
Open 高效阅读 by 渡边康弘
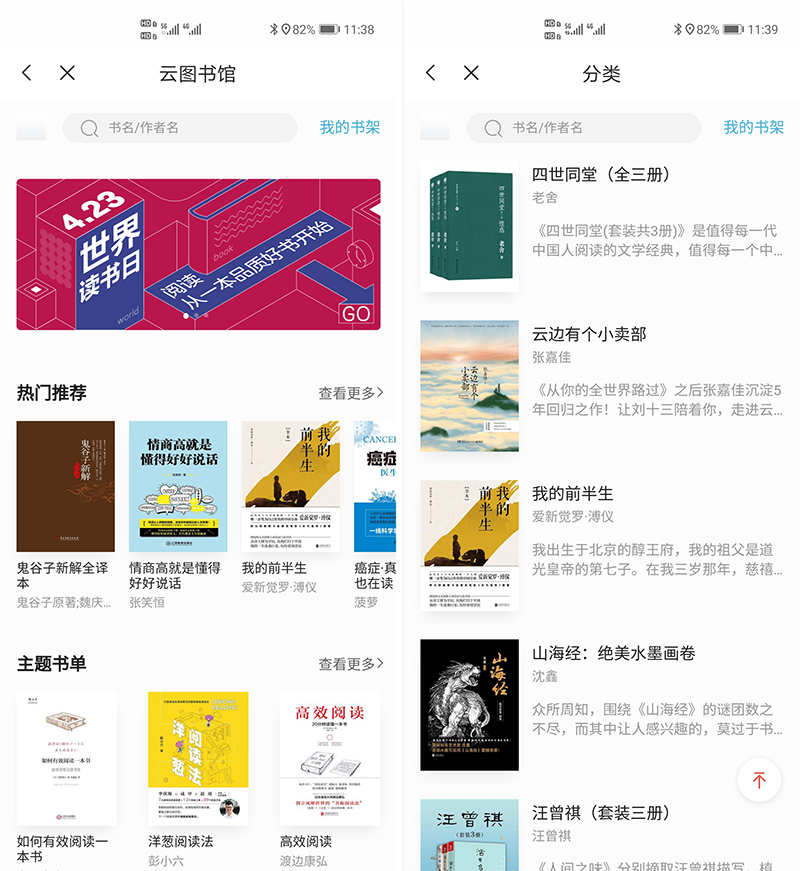coord(329,758)
